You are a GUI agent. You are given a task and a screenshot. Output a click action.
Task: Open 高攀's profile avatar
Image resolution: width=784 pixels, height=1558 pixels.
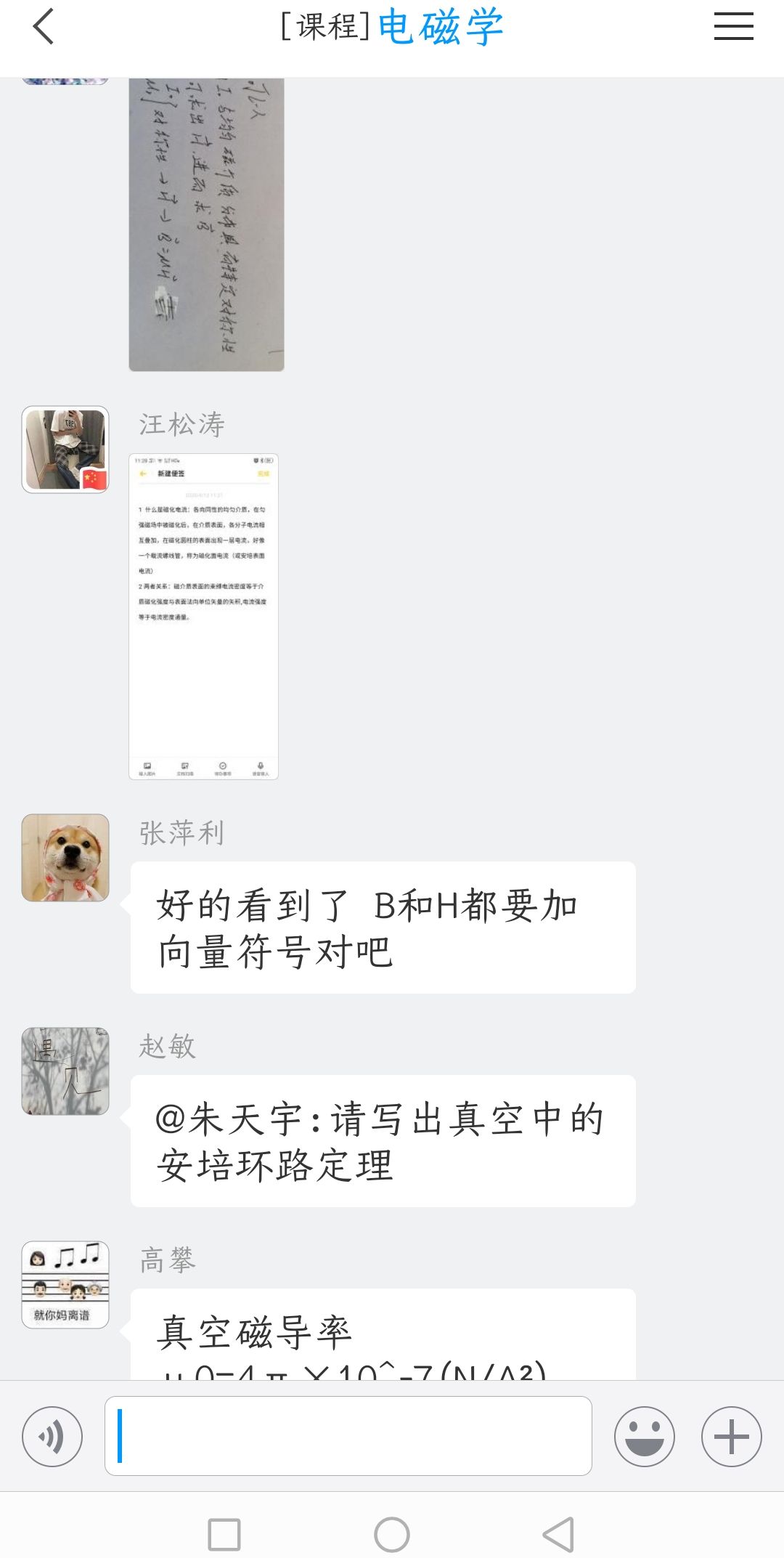(x=65, y=1284)
